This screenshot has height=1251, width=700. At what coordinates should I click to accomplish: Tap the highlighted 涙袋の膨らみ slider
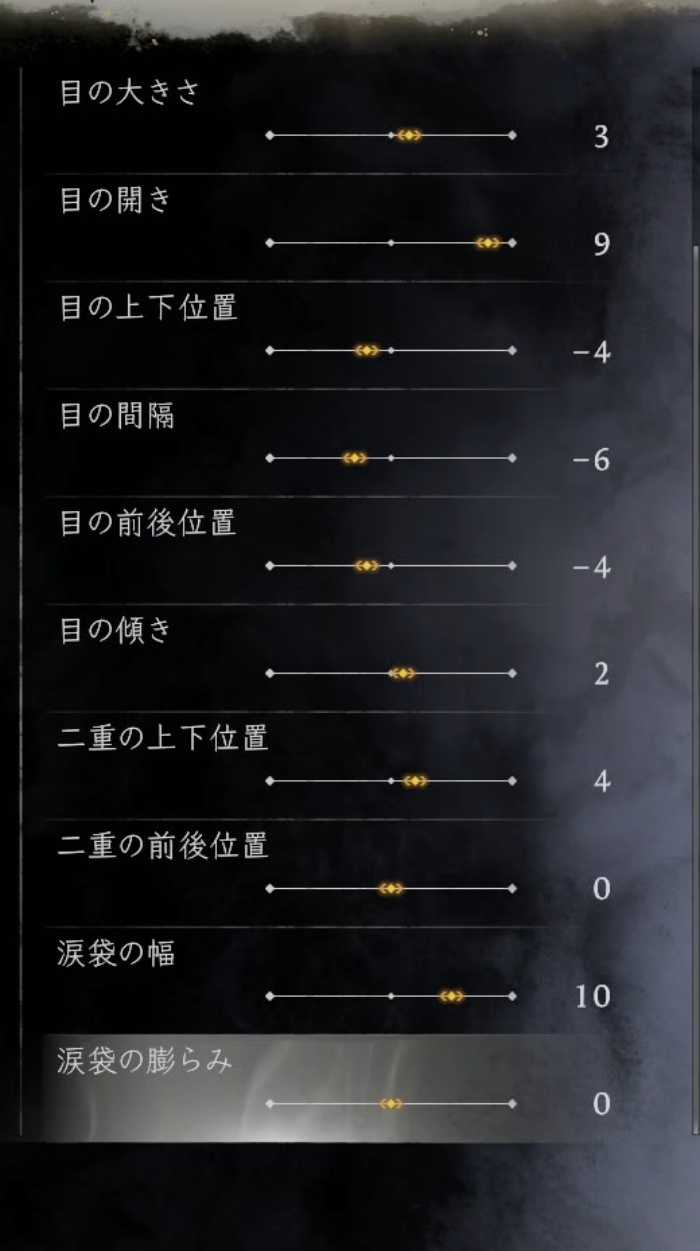[x=391, y=1104]
